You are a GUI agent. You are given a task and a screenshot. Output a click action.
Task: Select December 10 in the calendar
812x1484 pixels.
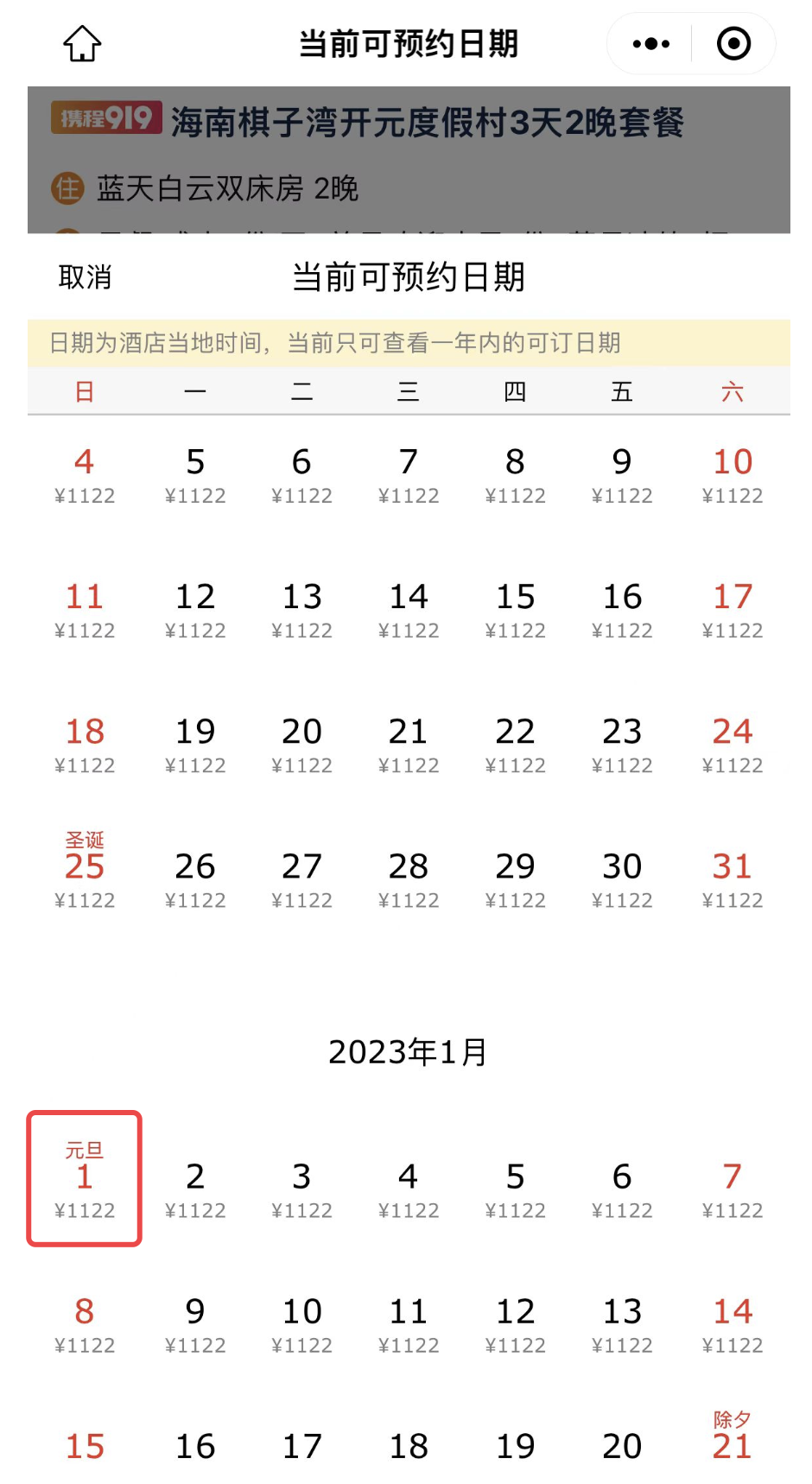[x=733, y=475]
